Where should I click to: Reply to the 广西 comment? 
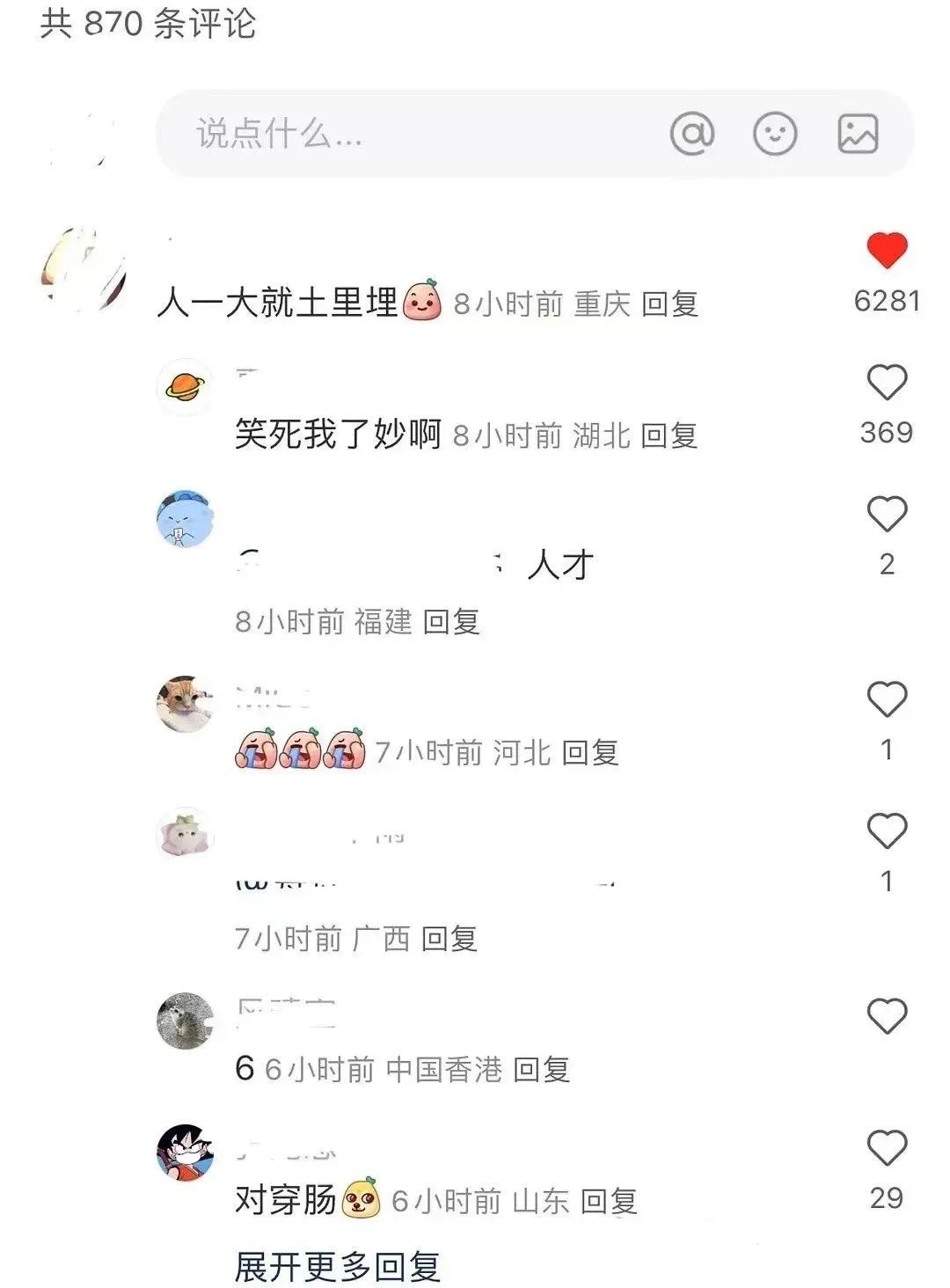coord(449,939)
